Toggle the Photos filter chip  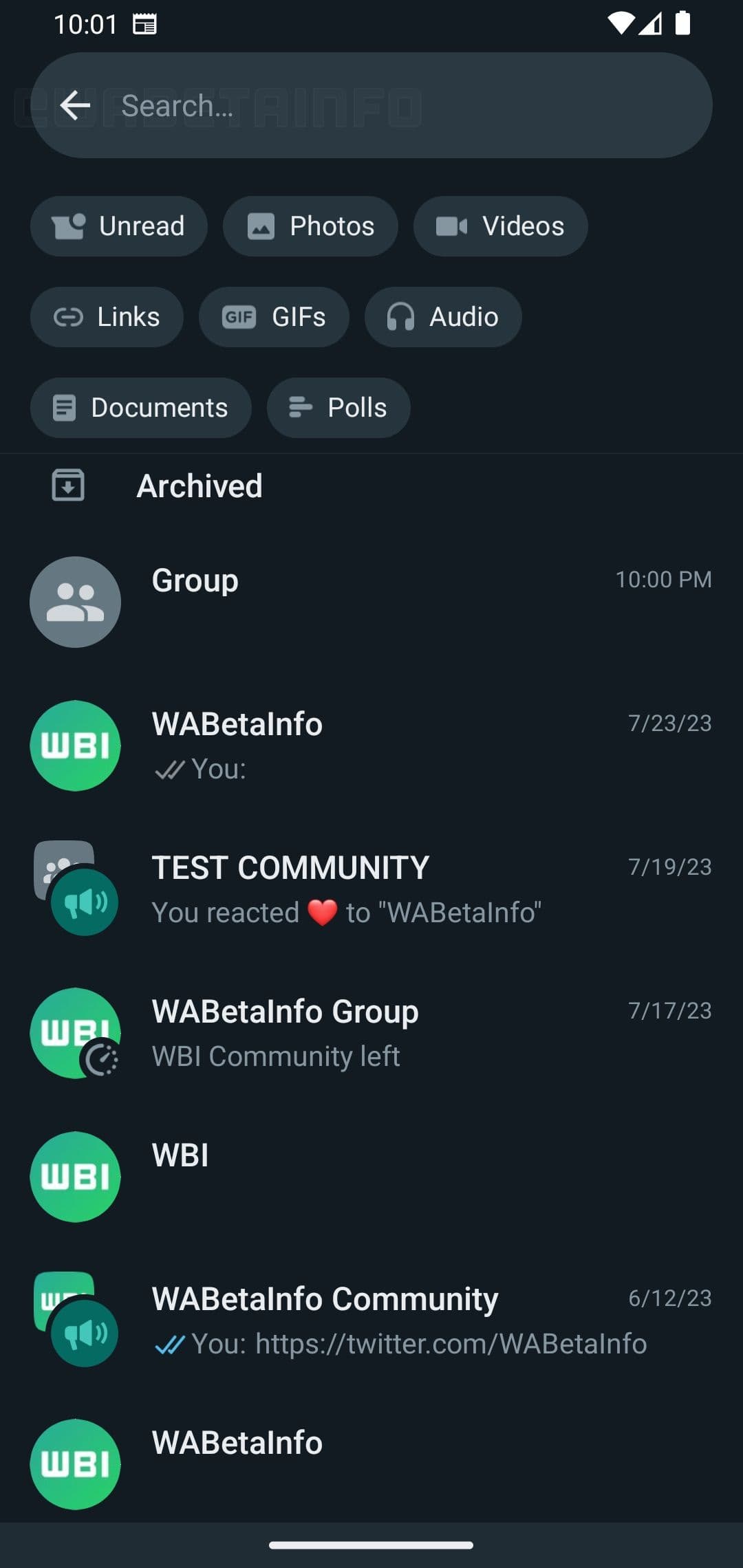(x=310, y=226)
